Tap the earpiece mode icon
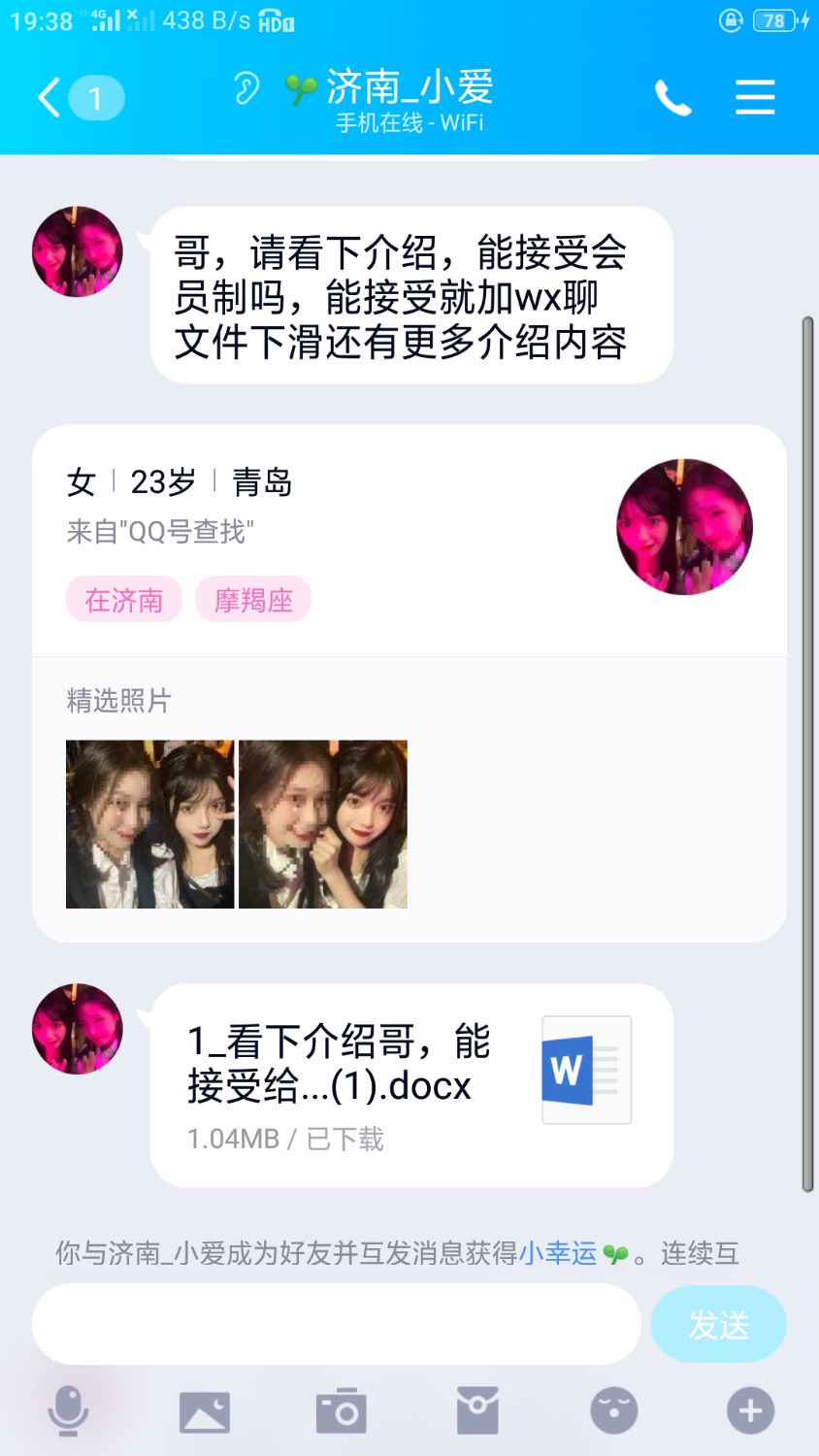 246,88
